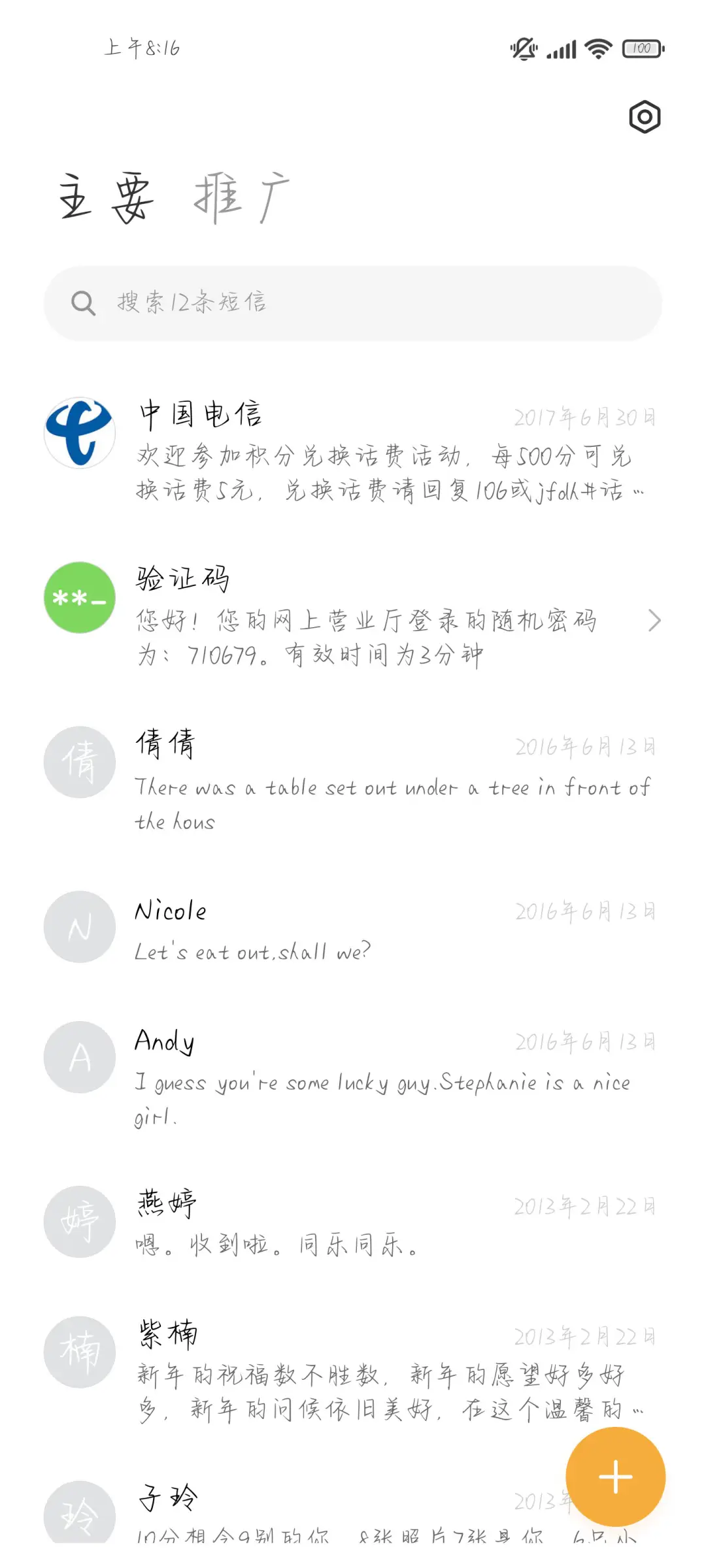Tap the Andy avatar circle

click(78, 1057)
